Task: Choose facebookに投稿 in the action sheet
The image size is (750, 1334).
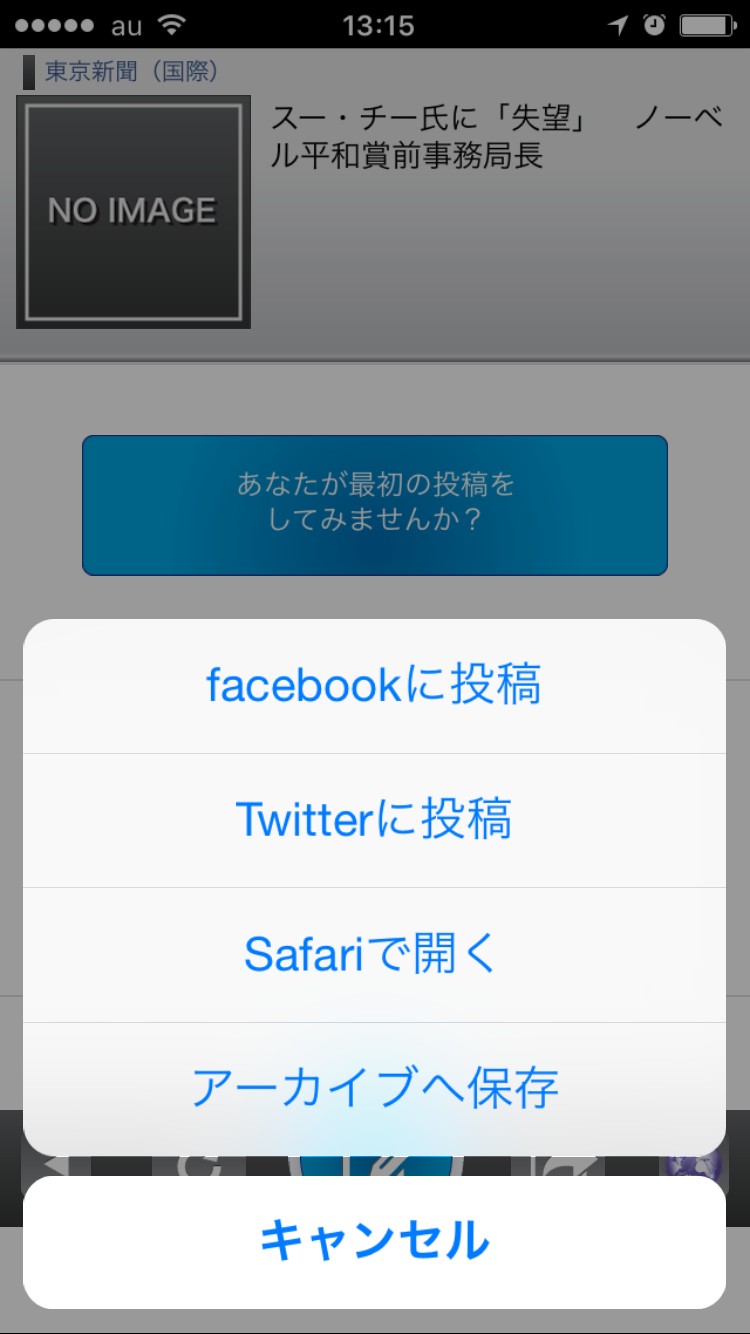Action: (x=374, y=686)
